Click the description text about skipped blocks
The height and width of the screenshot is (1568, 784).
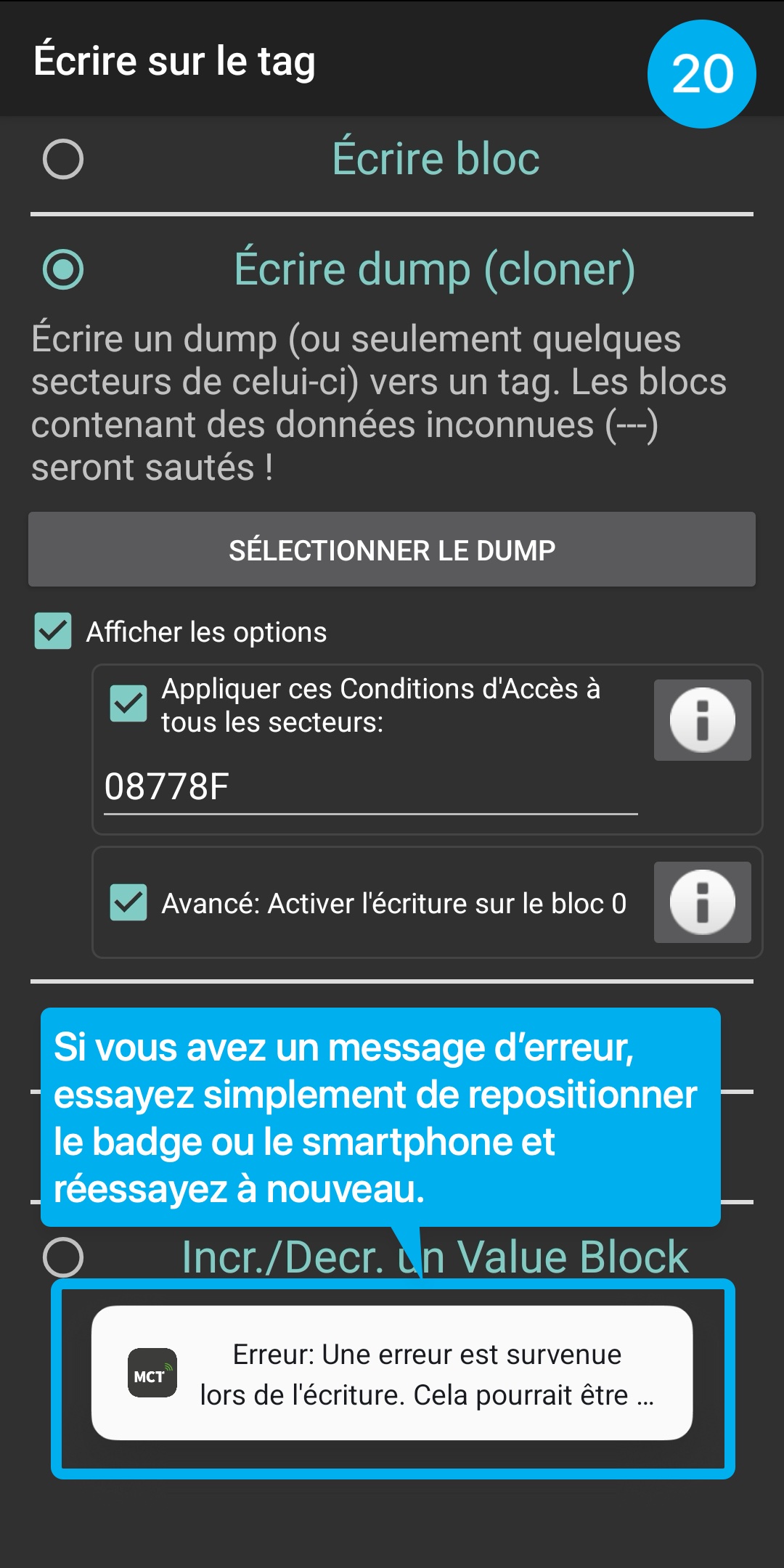coord(377,403)
